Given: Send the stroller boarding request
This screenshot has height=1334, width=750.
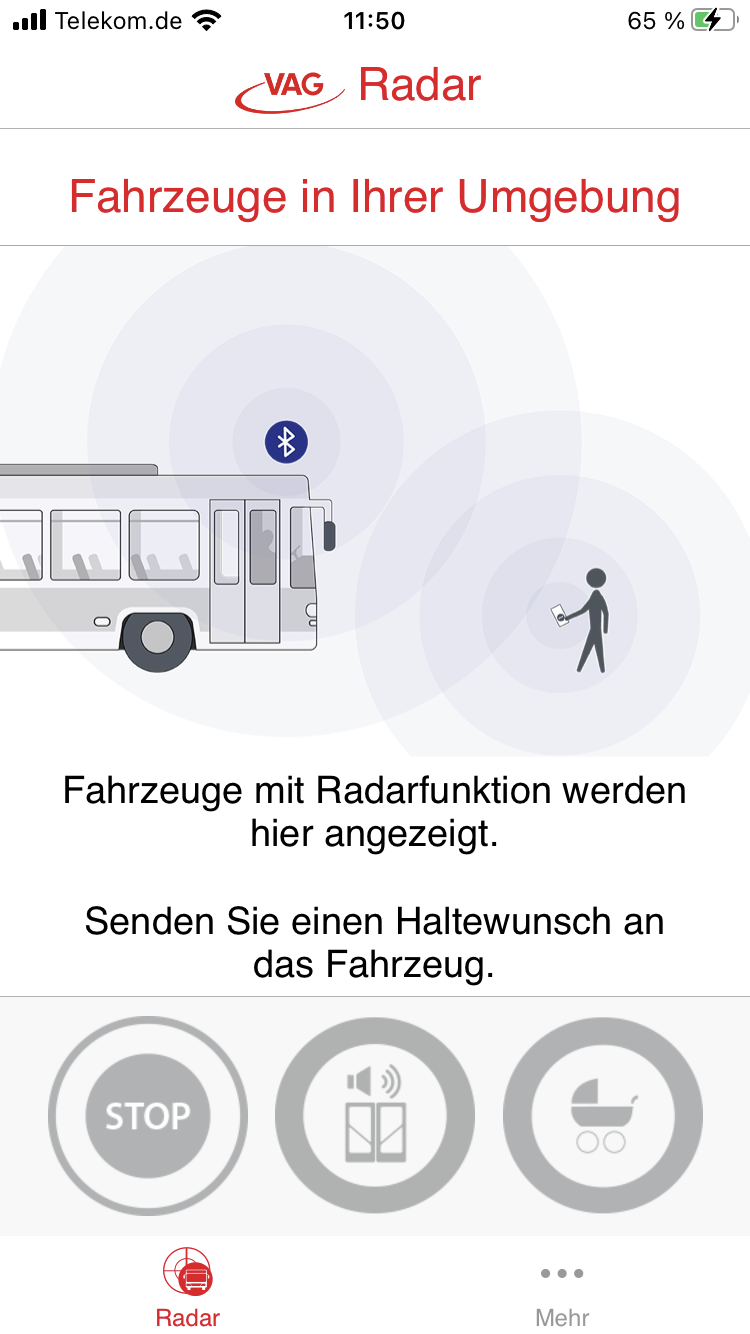Looking at the screenshot, I should 602,1115.
